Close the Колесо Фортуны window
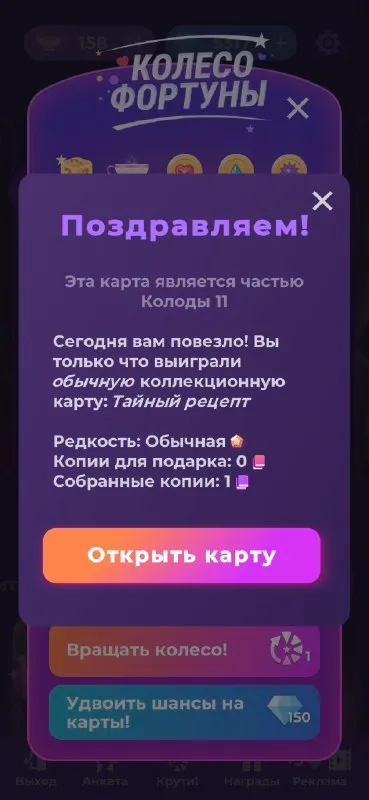Screen dimensions: 369x800 pos(298,109)
